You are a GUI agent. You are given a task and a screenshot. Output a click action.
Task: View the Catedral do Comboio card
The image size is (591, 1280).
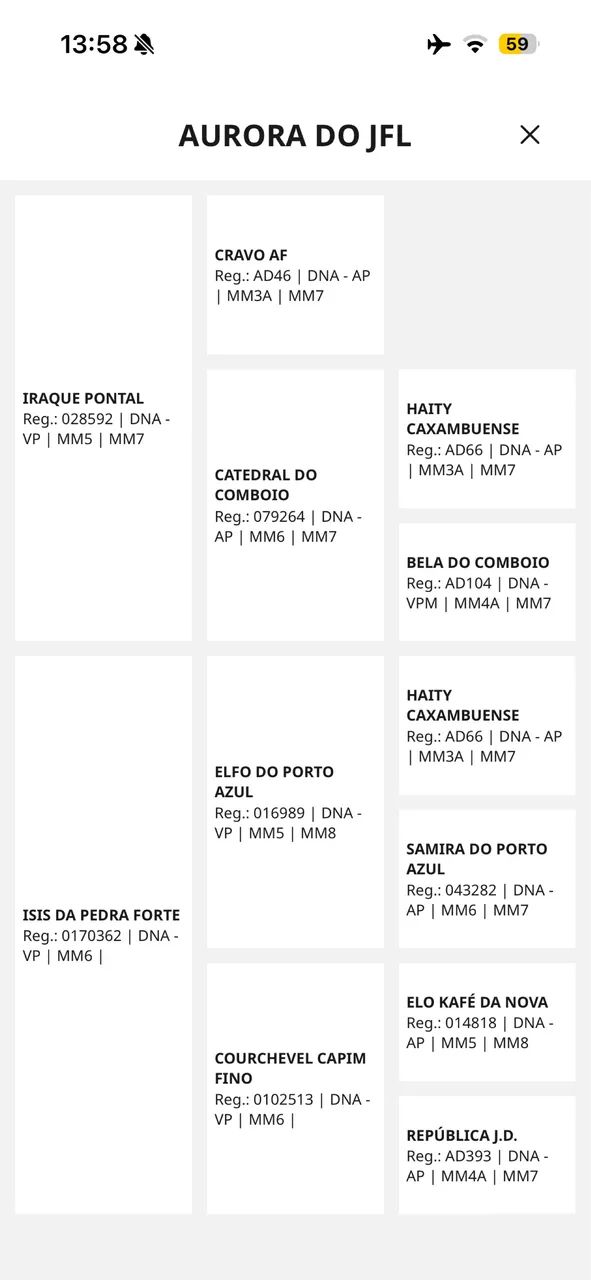coord(295,505)
